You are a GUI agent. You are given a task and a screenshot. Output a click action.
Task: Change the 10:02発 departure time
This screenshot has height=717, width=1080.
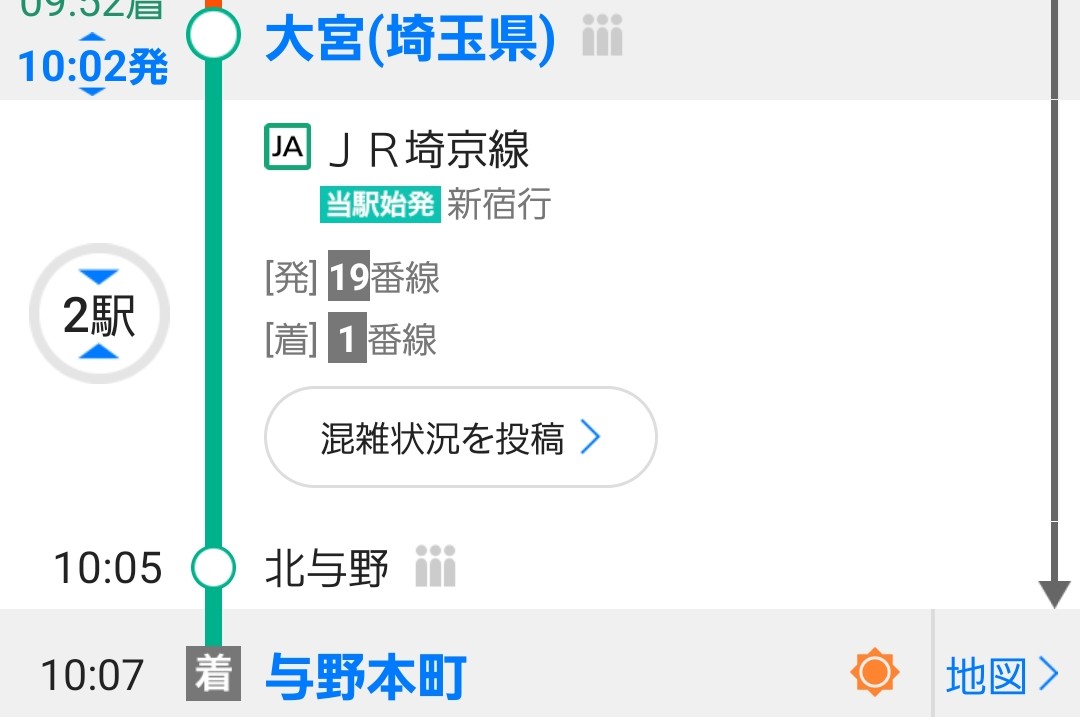pyautogui.click(x=92, y=66)
